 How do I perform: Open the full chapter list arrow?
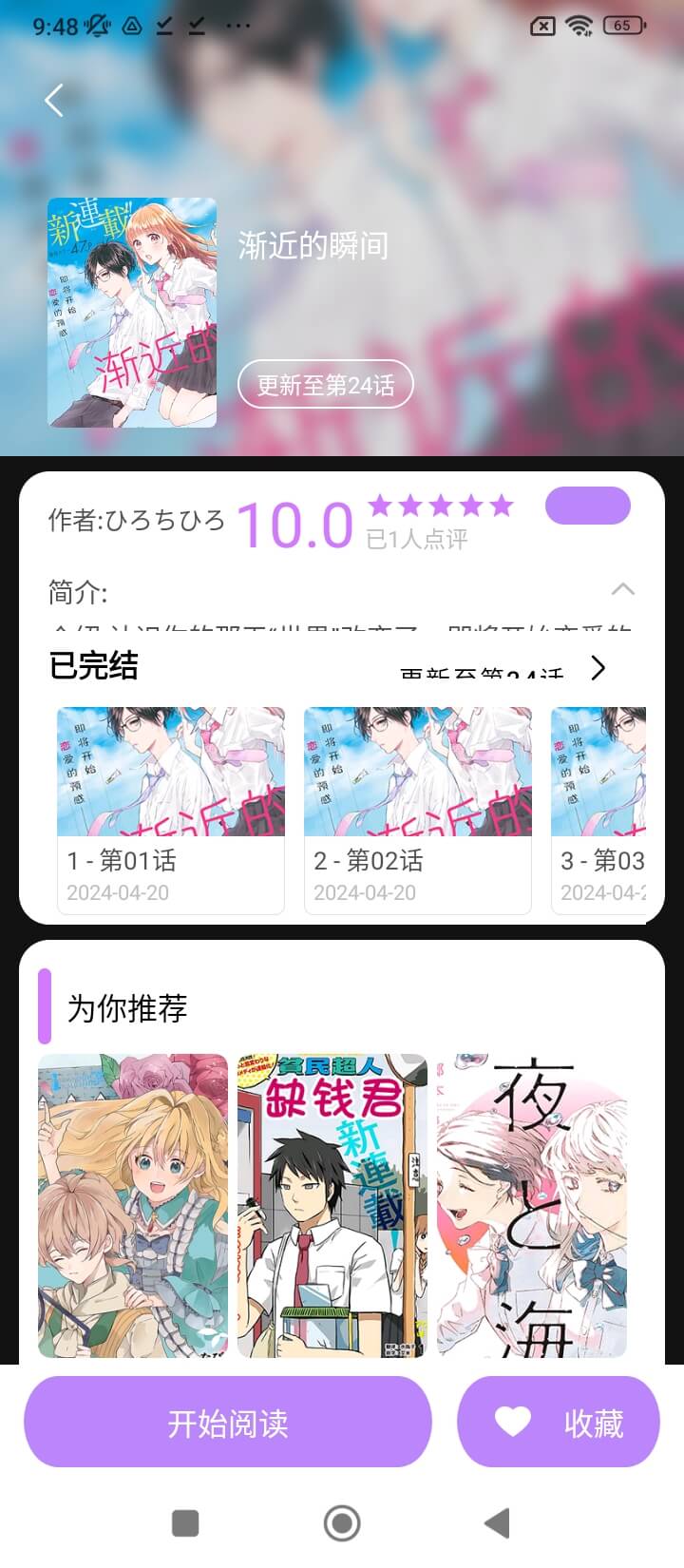click(x=598, y=668)
